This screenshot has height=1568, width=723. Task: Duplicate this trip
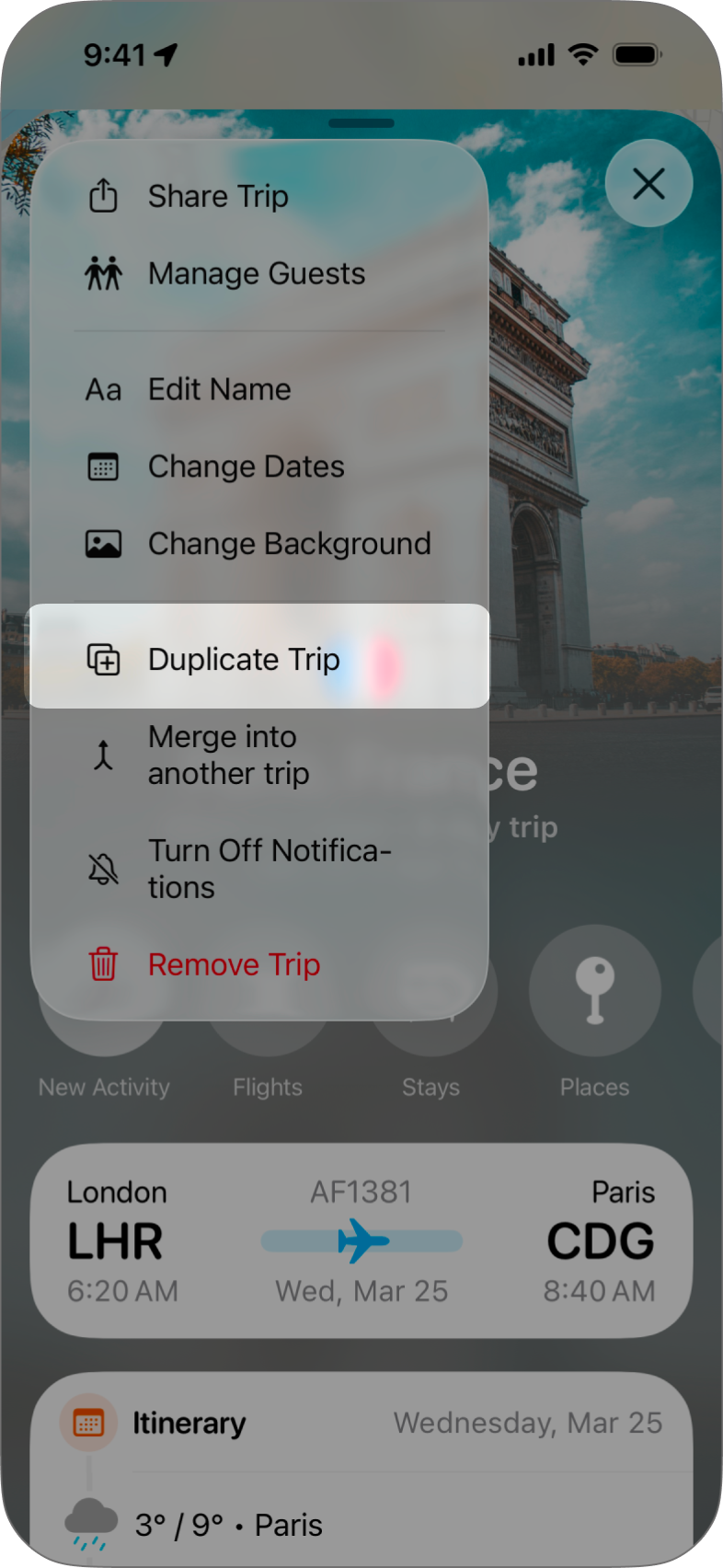coord(244,660)
